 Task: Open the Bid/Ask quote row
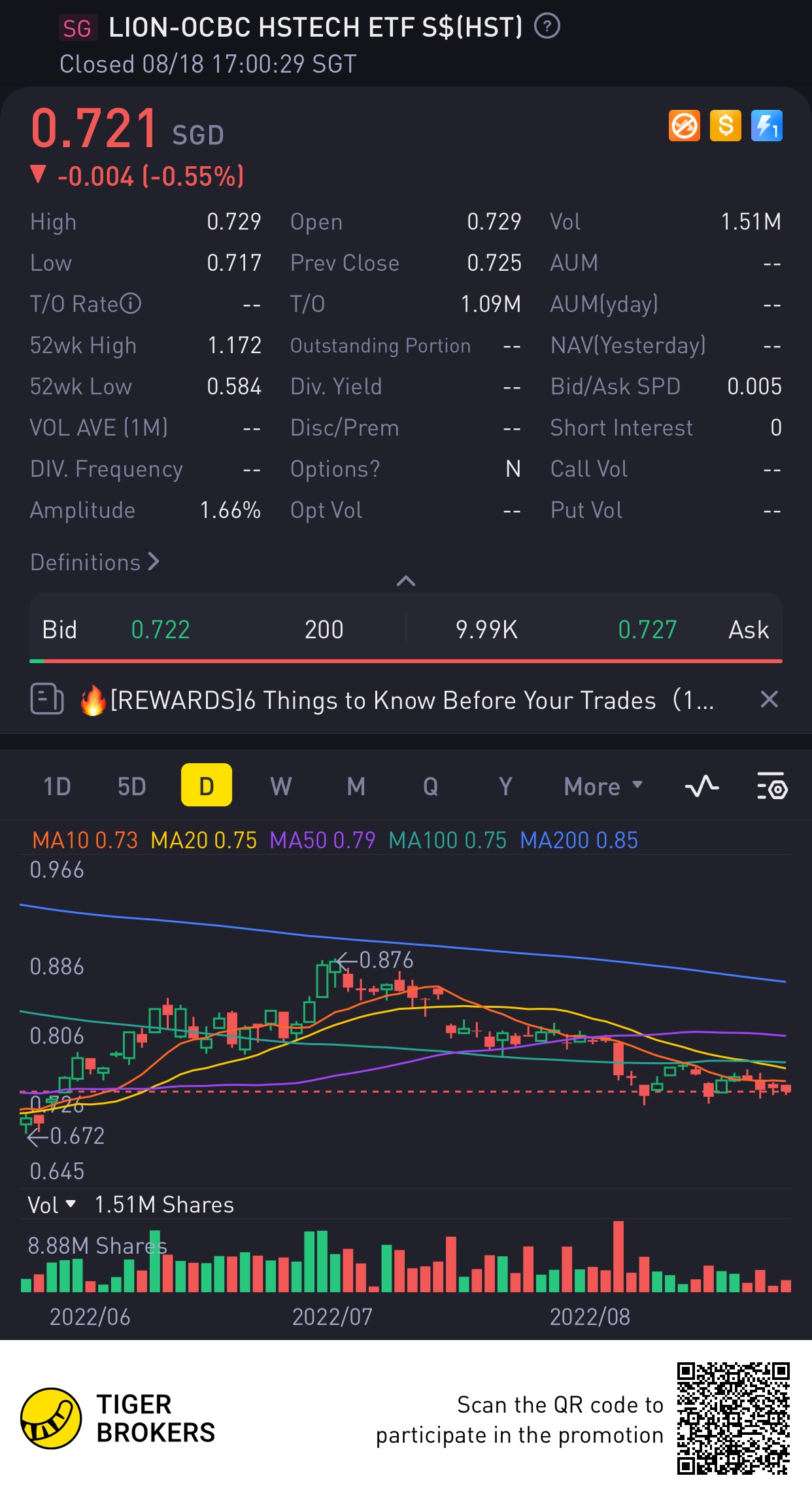click(405, 629)
